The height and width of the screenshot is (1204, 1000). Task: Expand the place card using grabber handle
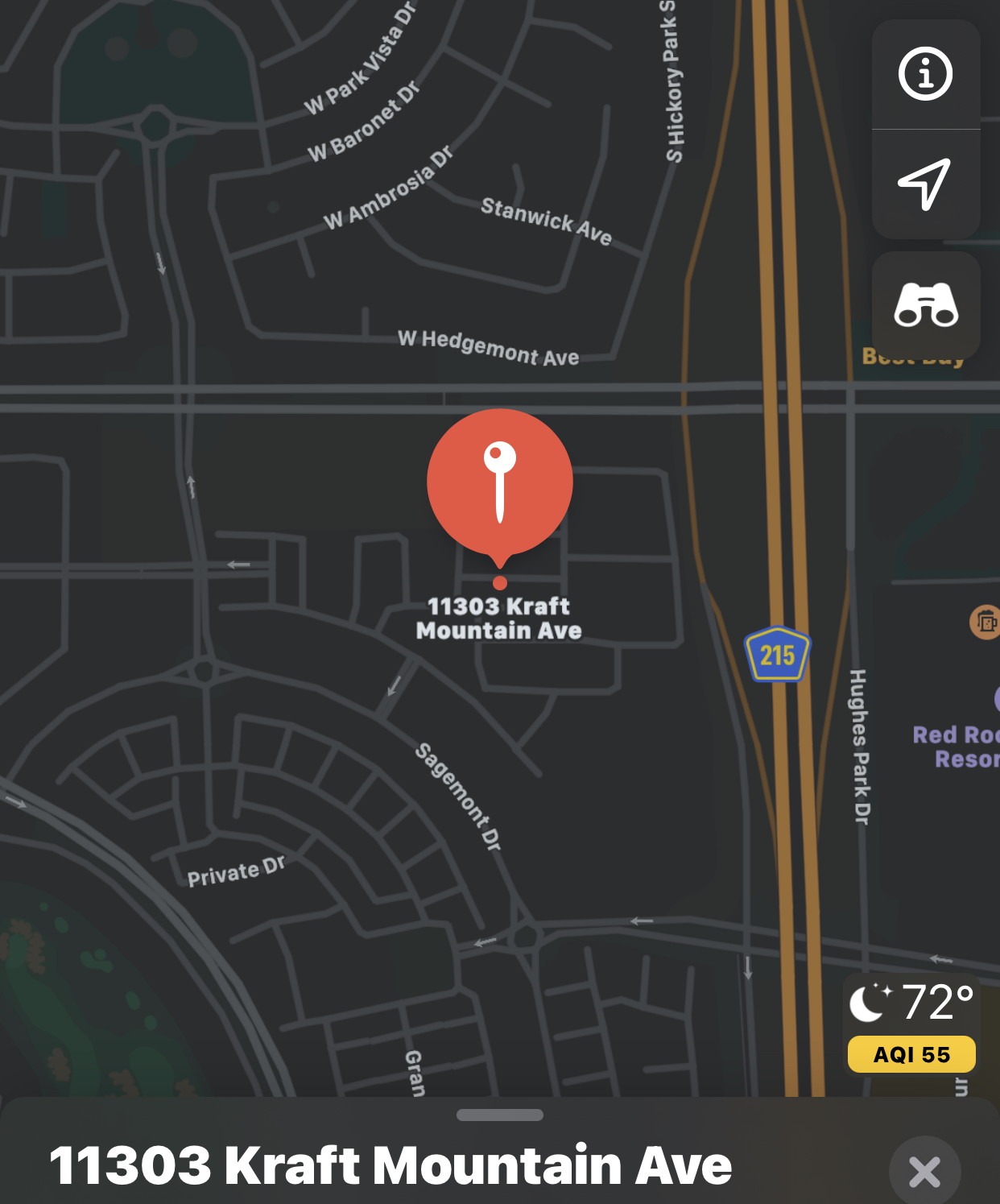[500, 1115]
